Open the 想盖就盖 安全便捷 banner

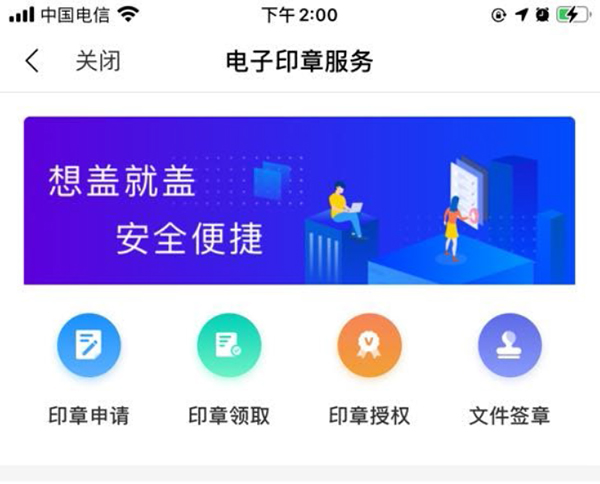click(299, 201)
